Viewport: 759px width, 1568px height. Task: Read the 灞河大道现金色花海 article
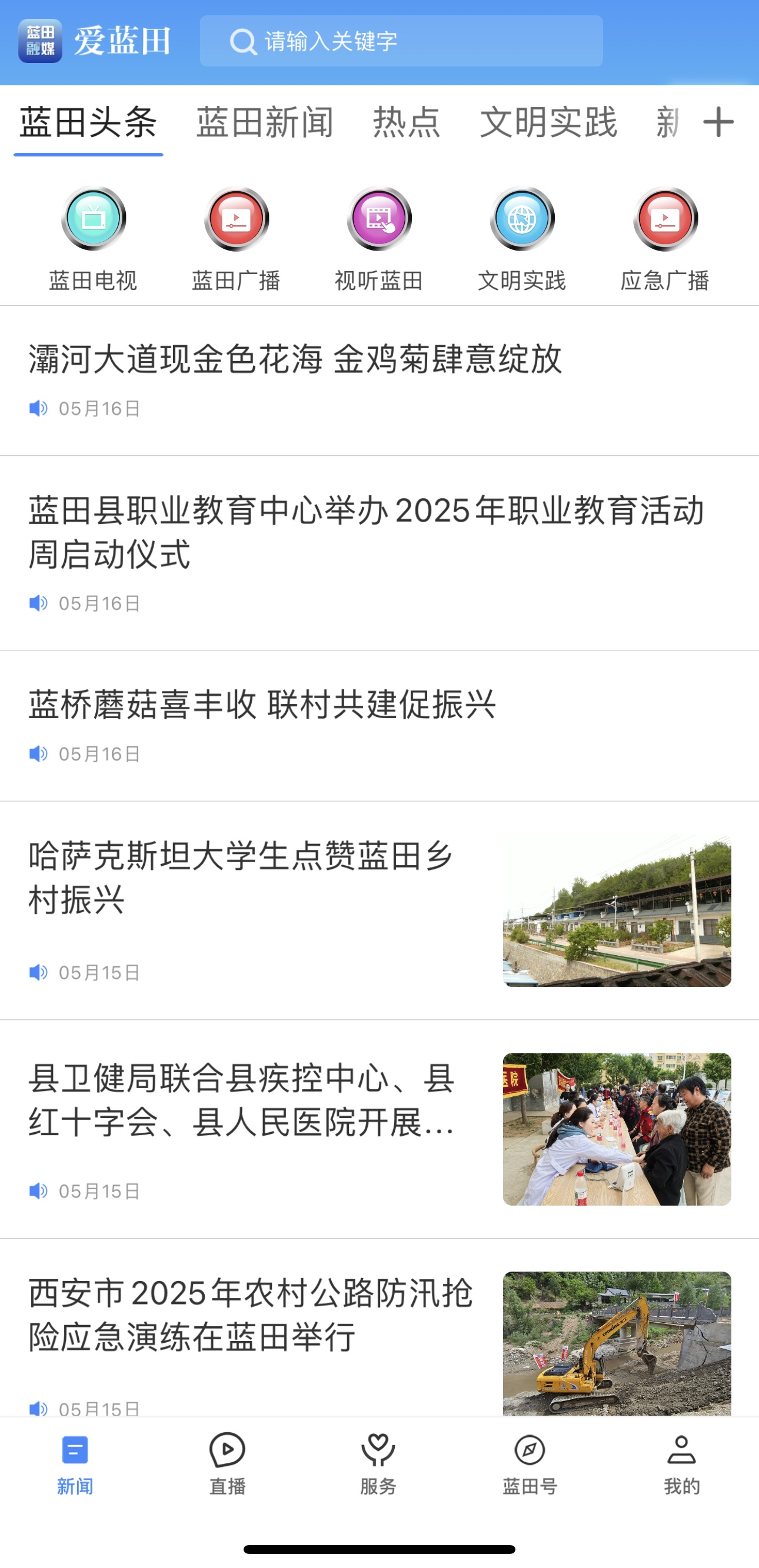point(295,359)
